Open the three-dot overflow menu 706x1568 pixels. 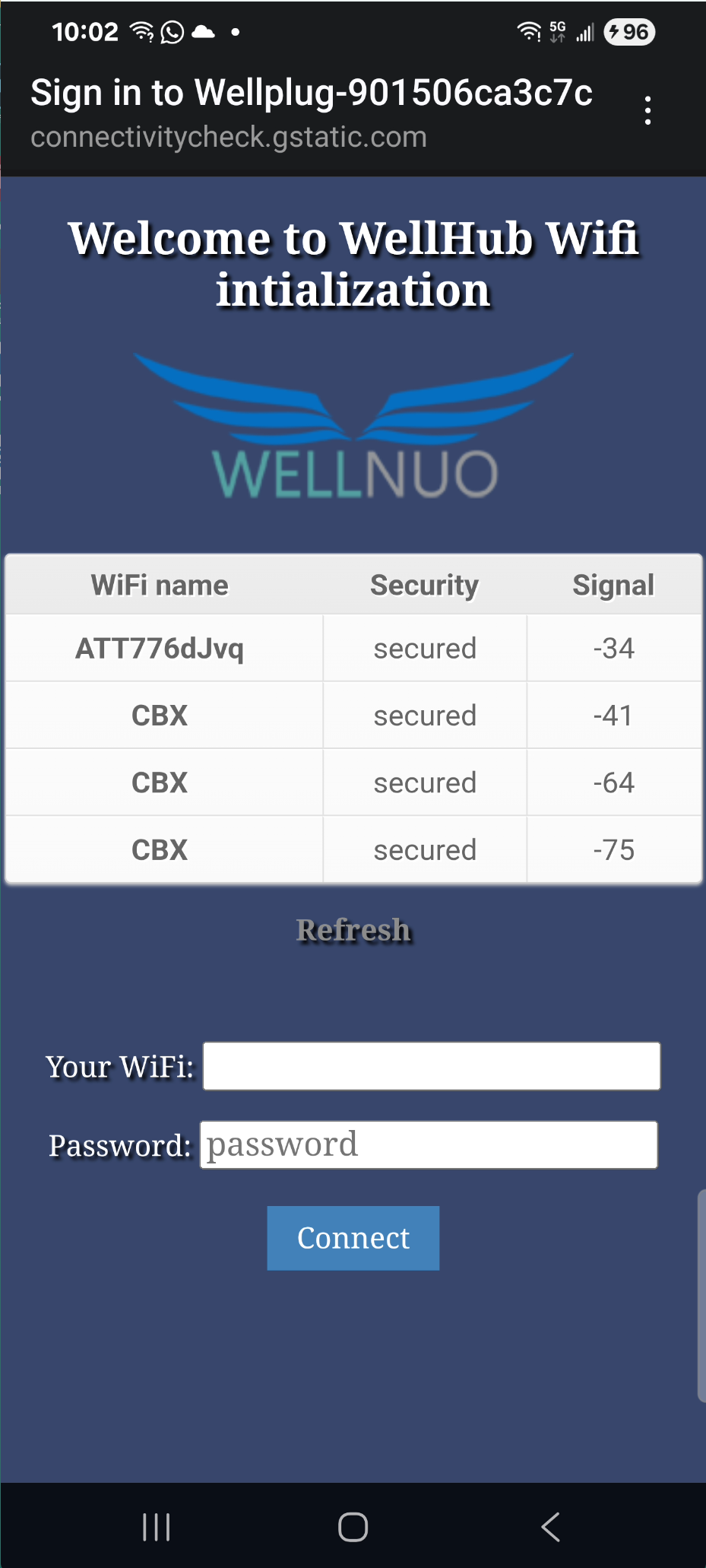click(x=647, y=111)
